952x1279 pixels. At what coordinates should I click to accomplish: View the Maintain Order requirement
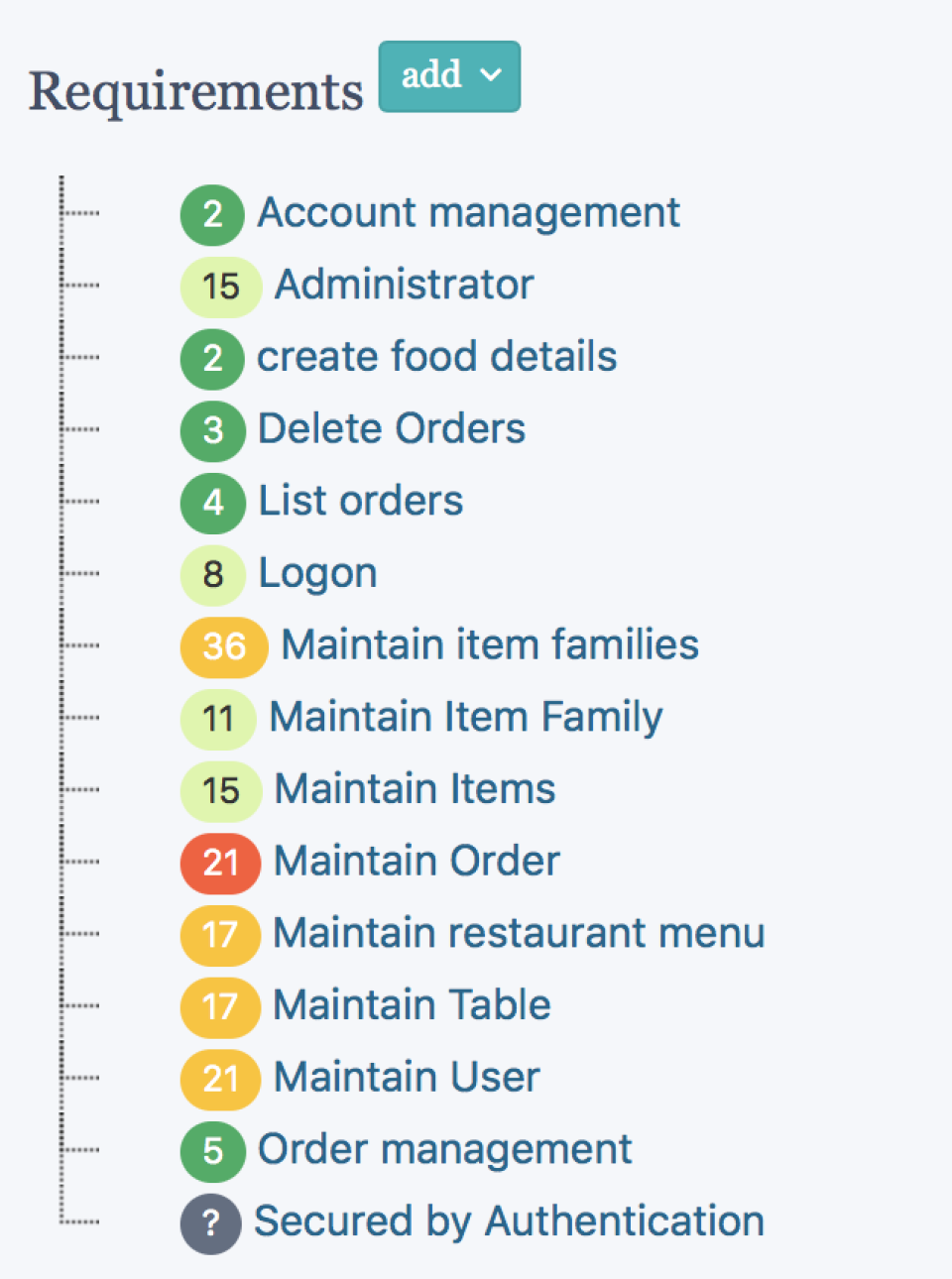(x=416, y=862)
